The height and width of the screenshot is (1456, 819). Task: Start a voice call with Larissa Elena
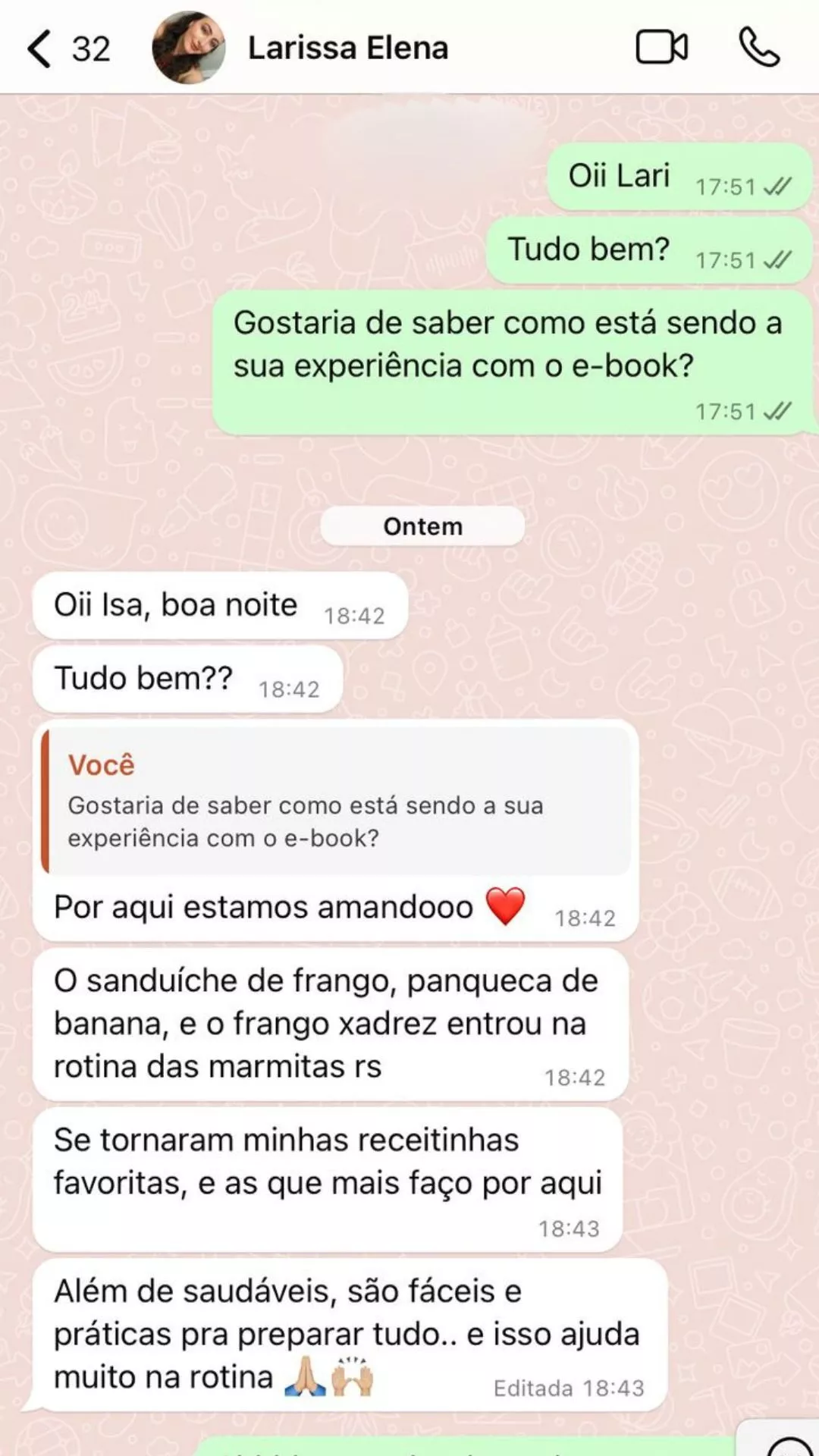[759, 48]
